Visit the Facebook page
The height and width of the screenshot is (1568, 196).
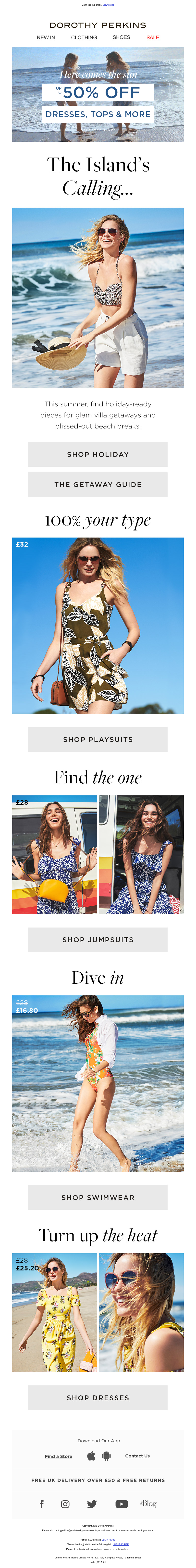[41, 1504]
